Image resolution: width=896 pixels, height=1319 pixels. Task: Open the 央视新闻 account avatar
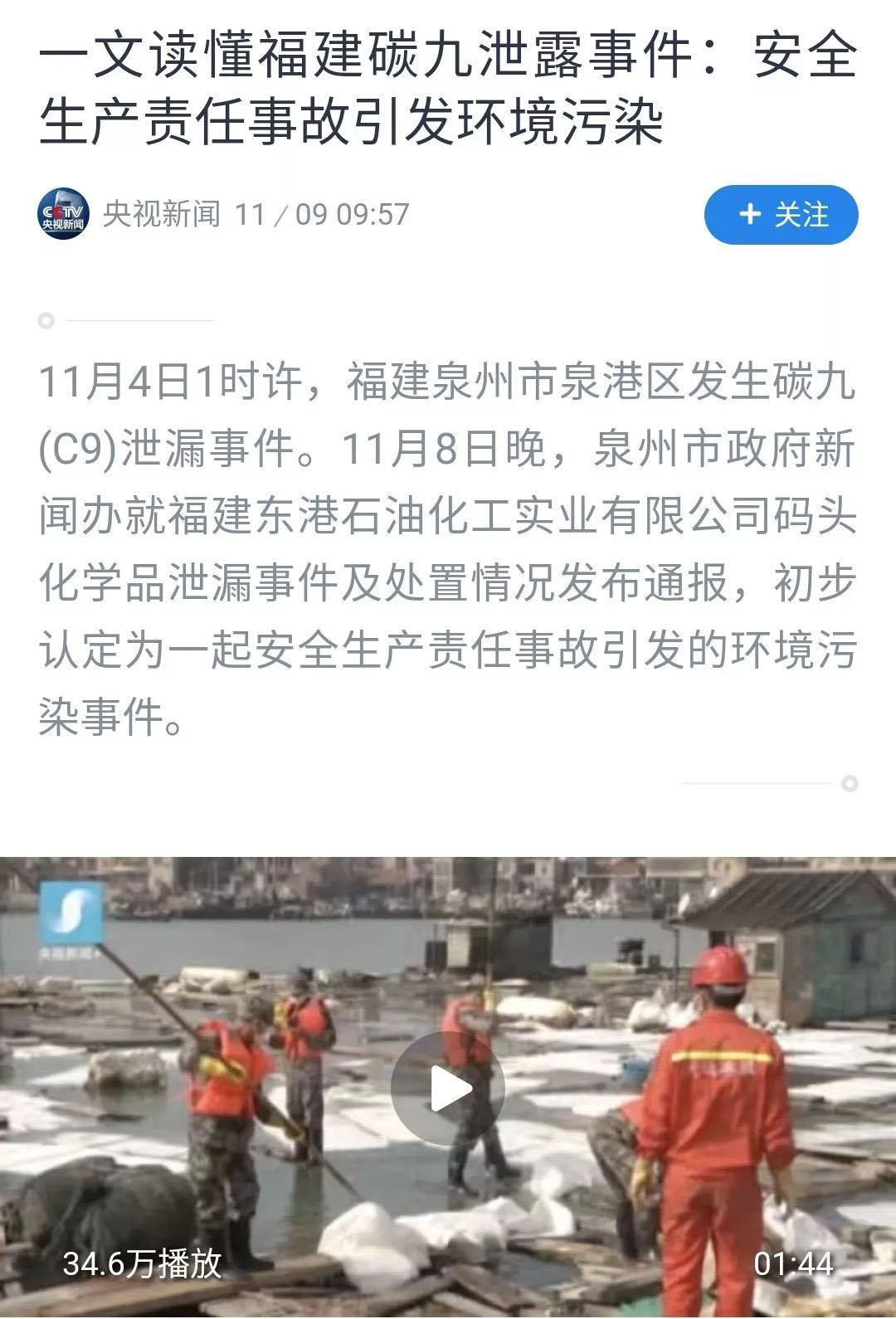click(x=64, y=214)
